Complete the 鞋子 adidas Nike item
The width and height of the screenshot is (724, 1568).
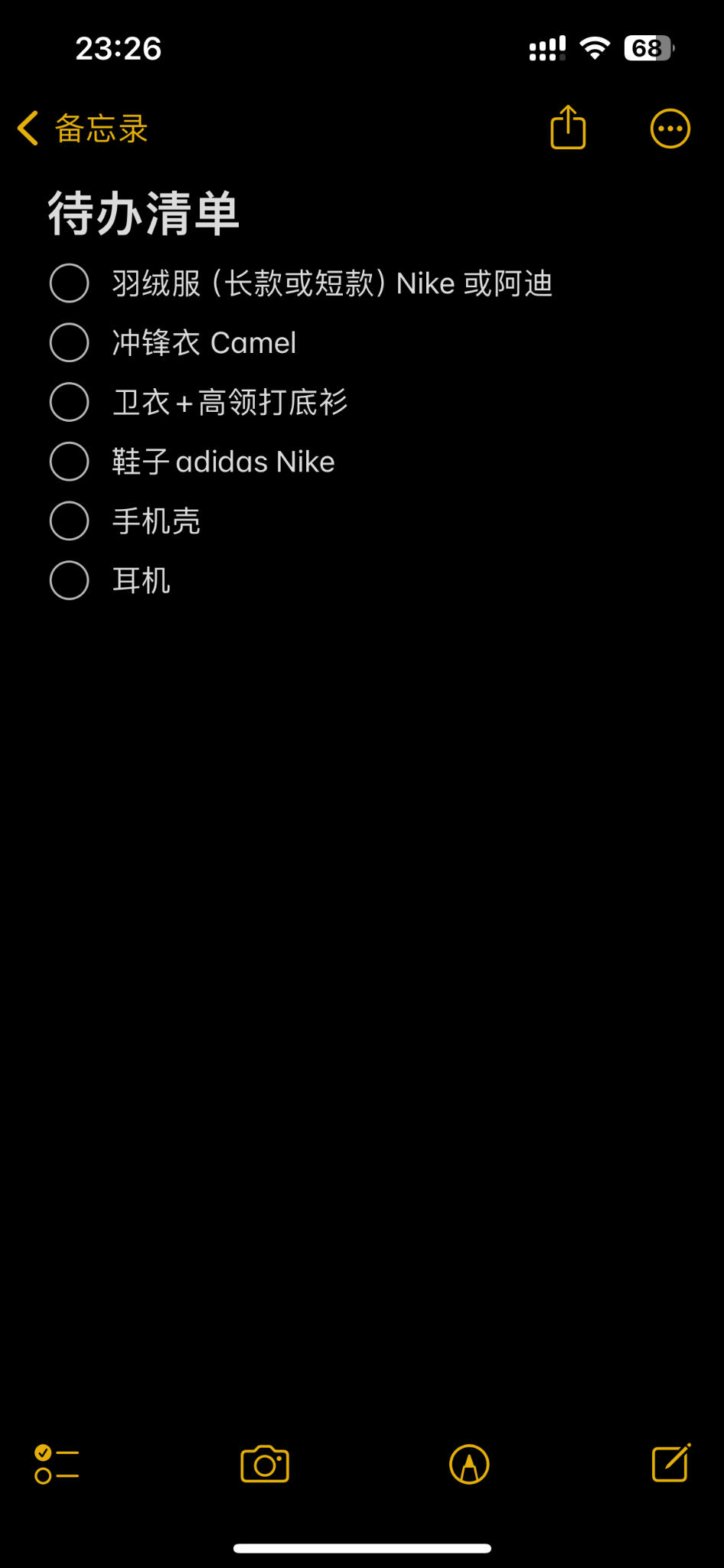tap(70, 462)
